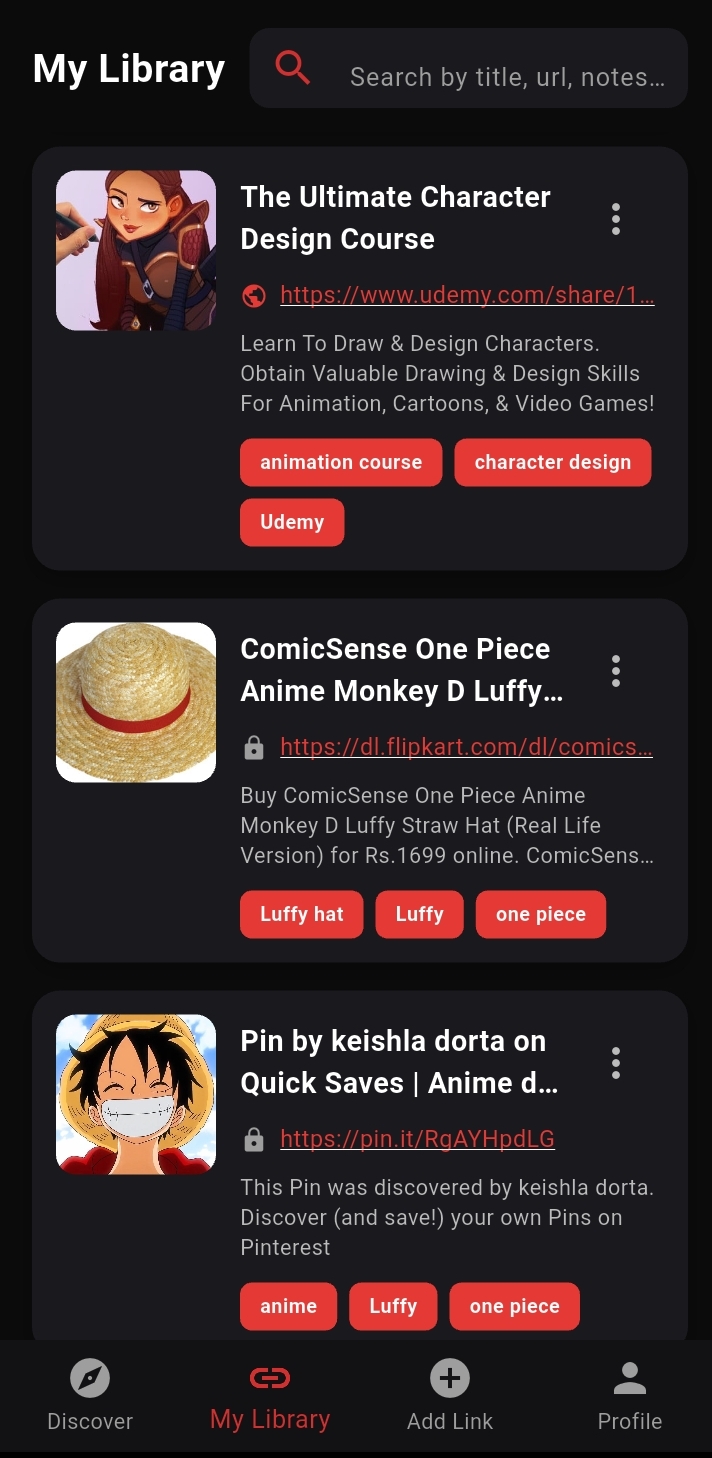Tap the search field in My Library
This screenshot has height=1458, width=712.
pos(506,77)
